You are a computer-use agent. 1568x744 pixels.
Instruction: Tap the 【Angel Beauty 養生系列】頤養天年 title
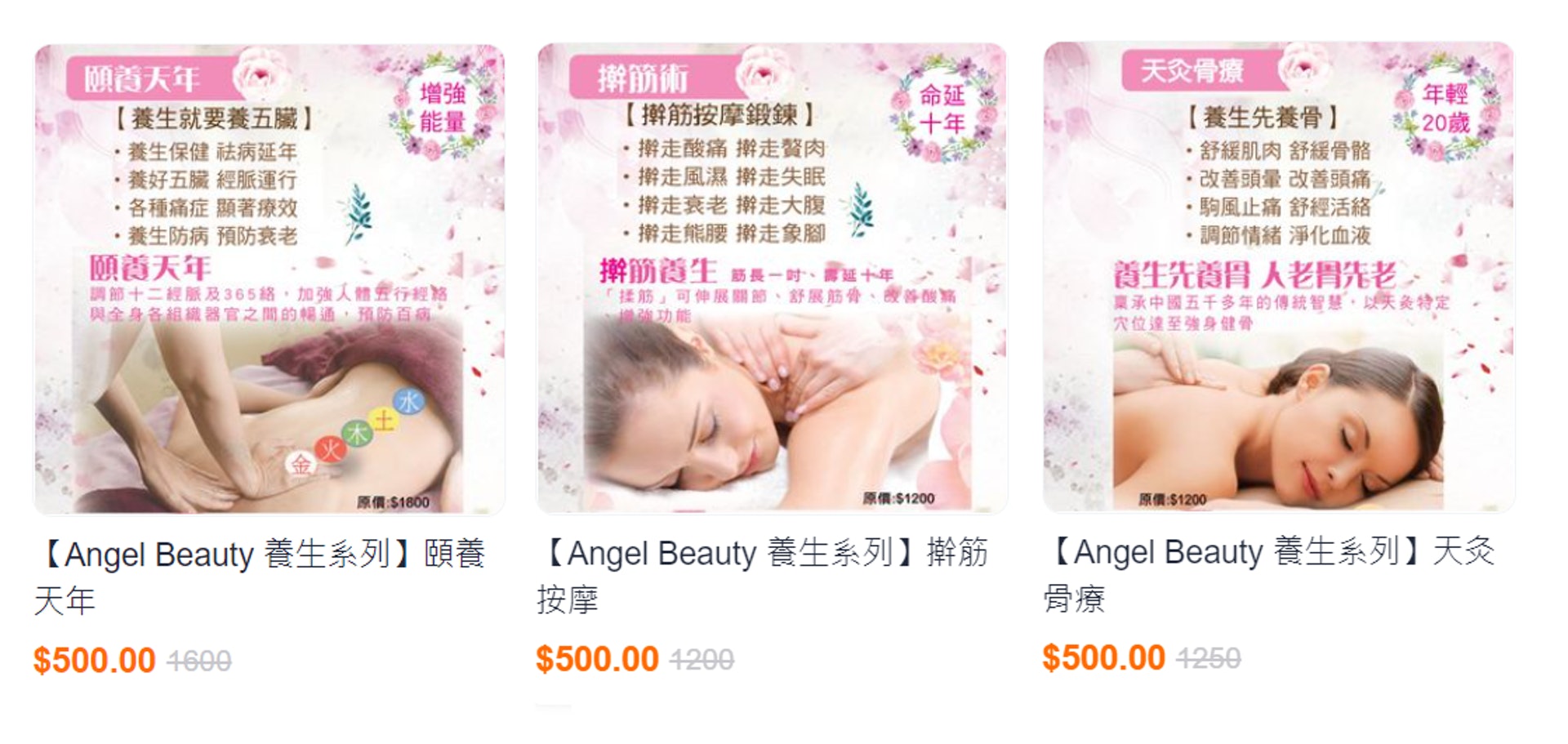point(260,577)
